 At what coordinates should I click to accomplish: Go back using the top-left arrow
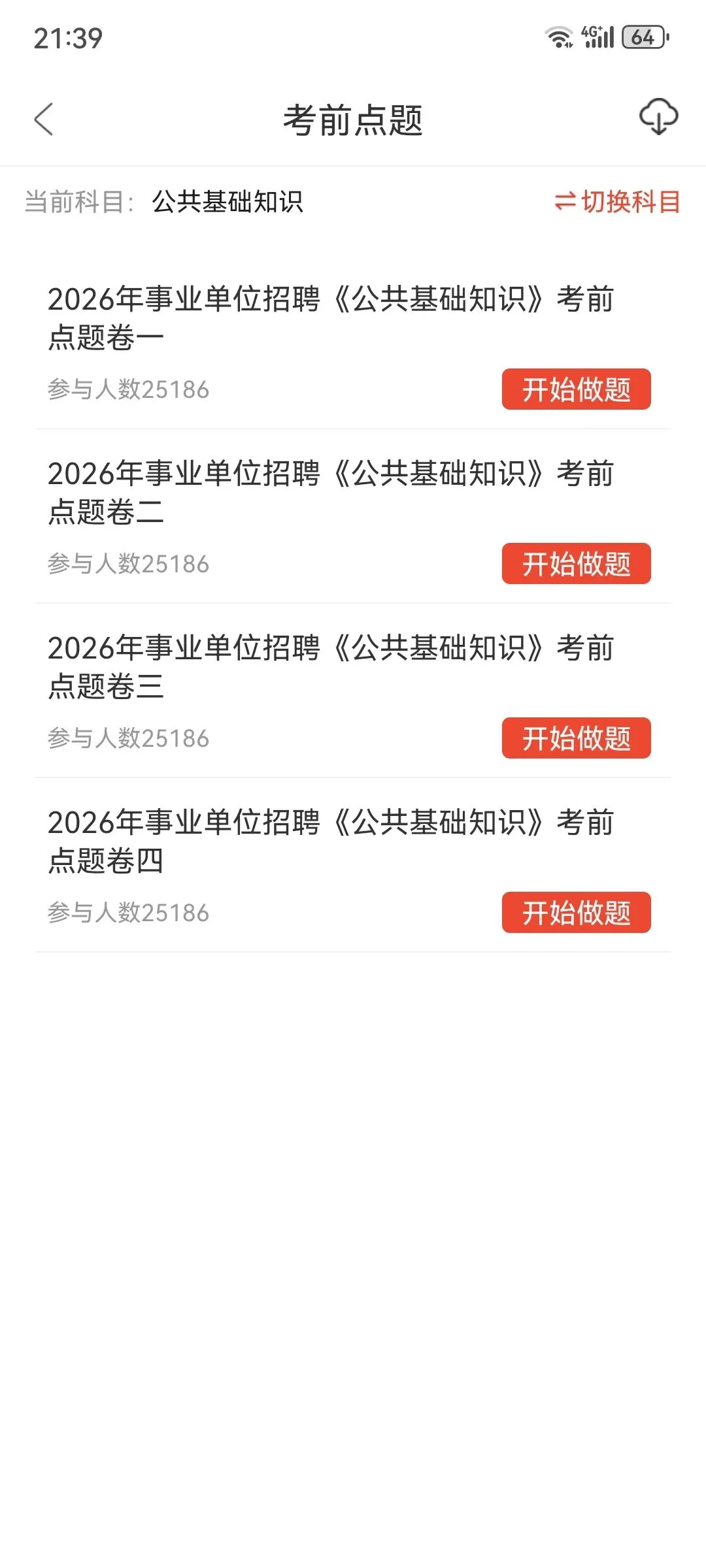pyautogui.click(x=44, y=120)
